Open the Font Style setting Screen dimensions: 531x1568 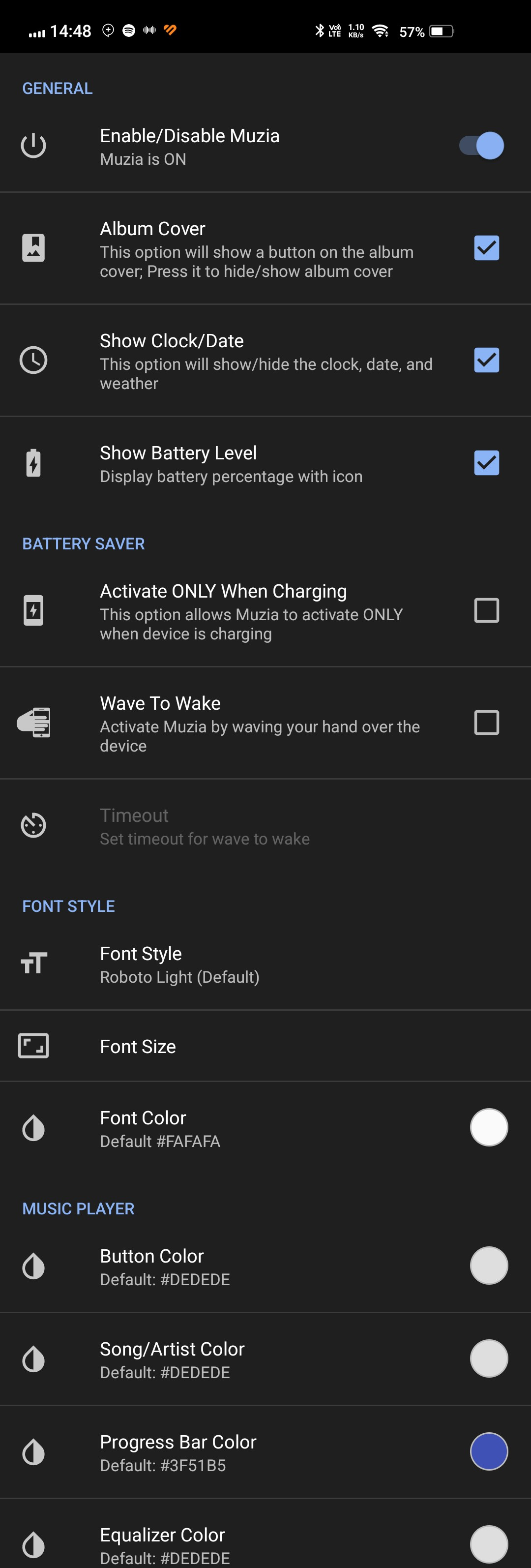[x=179, y=964]
